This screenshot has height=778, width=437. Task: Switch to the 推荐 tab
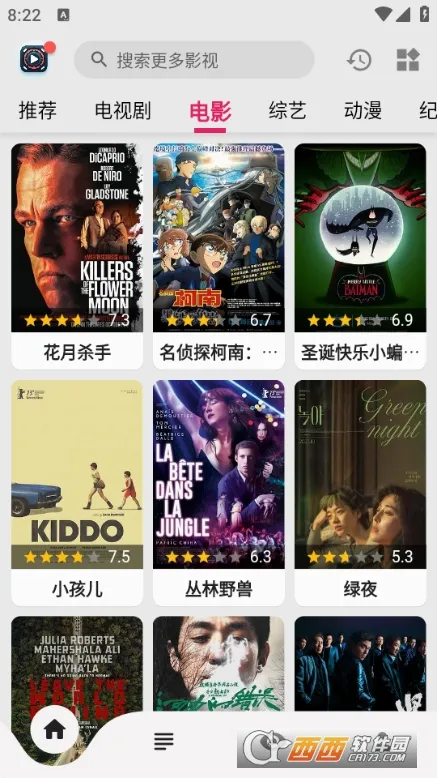[38, 110]
